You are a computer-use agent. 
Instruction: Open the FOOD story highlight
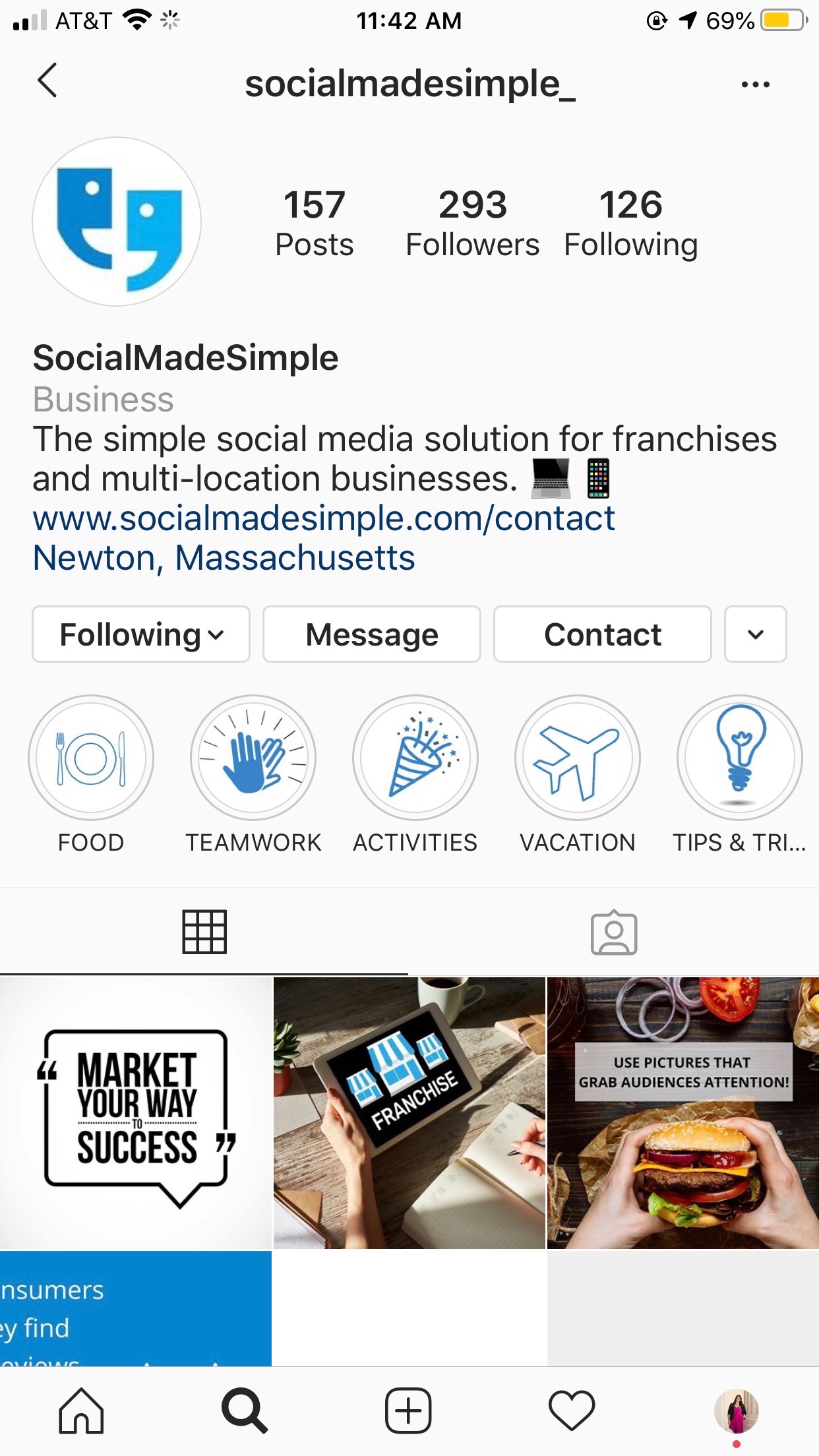[x=91, y=758]
